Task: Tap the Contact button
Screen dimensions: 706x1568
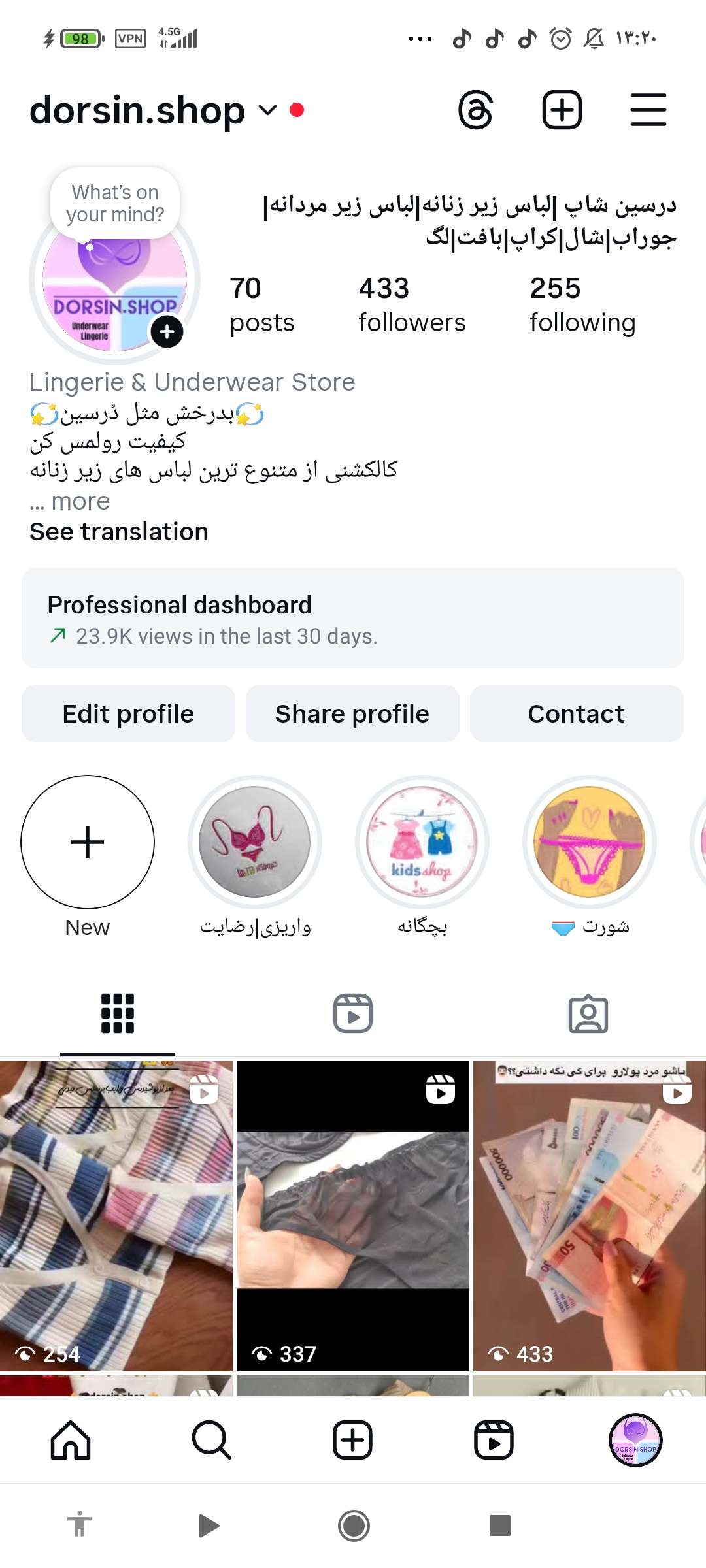Action: tap(577, 713)
